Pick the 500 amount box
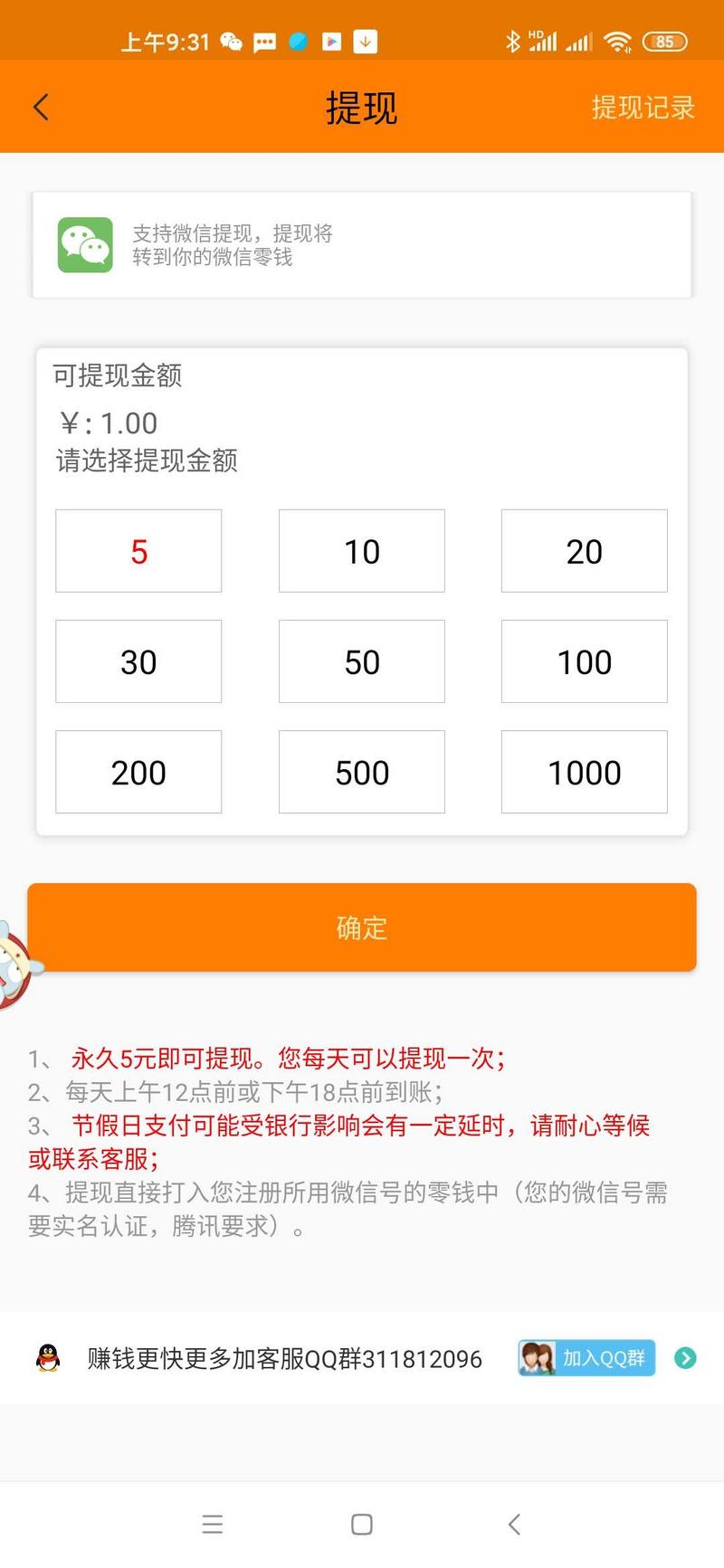The width and height of the screenshot is (724, 1568). click(x=362, y=772)
